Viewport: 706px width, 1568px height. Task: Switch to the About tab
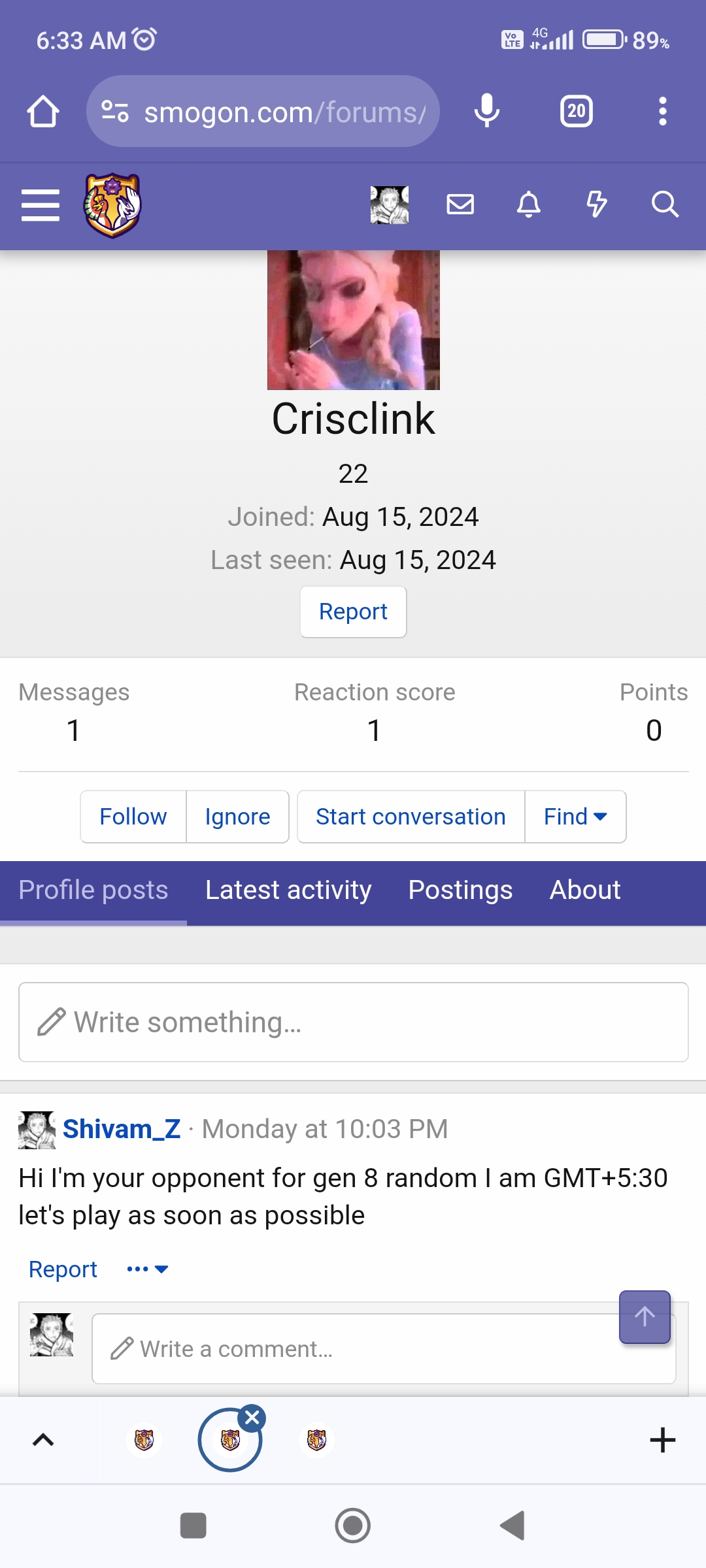[584, 890]
